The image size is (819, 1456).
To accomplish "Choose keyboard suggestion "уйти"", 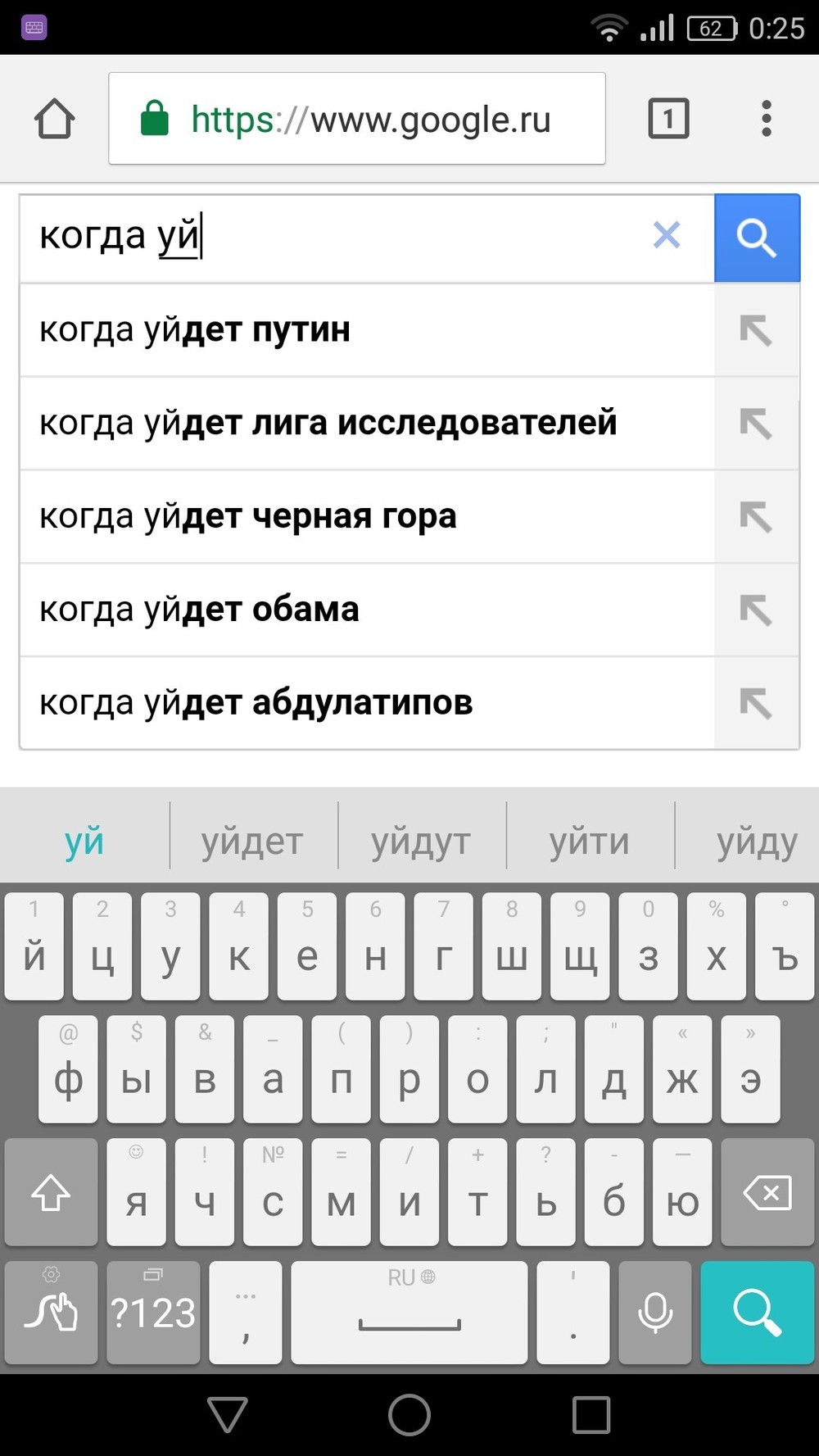I will 589,842.
